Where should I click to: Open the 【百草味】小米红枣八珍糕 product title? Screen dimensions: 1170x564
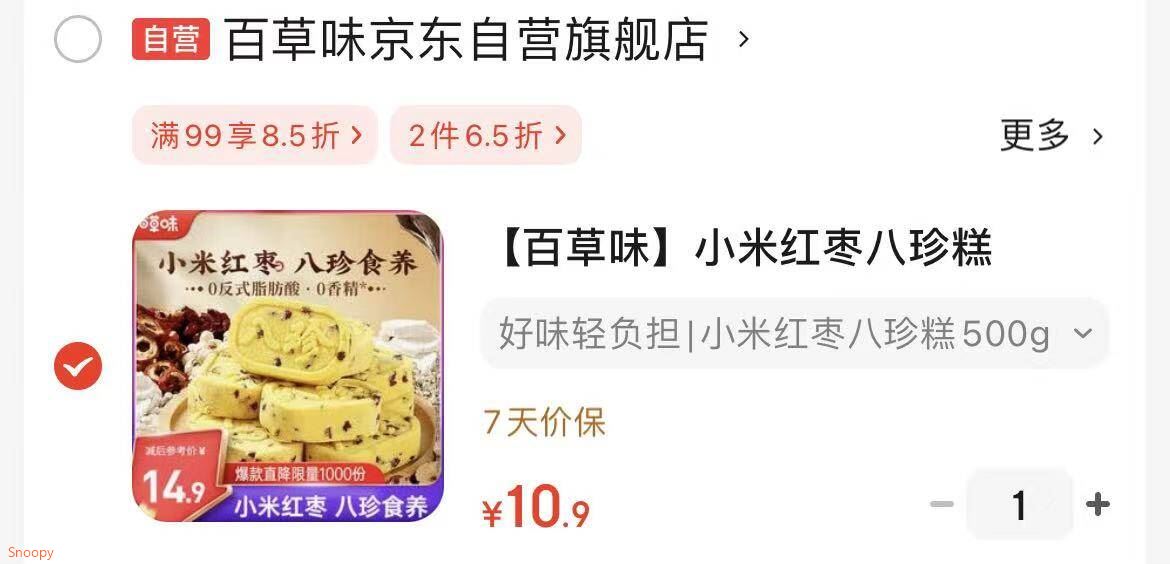[x=742, y=248]
